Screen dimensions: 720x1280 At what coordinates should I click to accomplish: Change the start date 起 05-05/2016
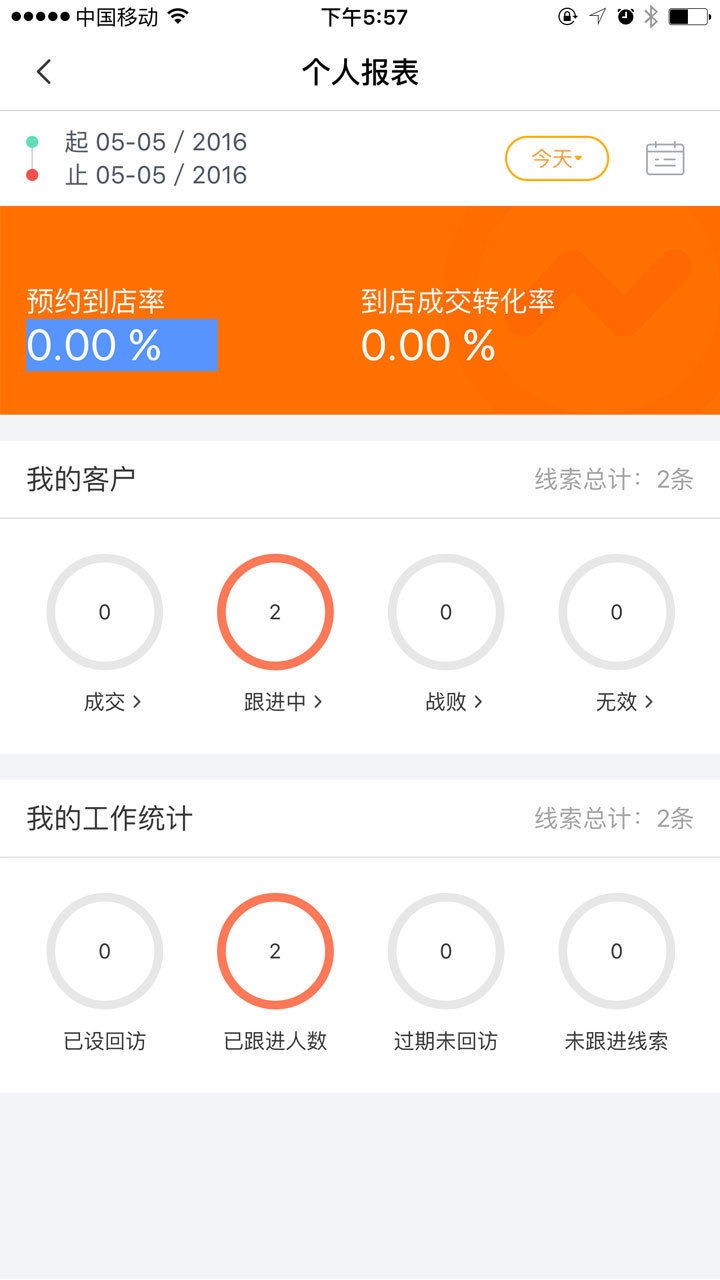coord(155,142)
